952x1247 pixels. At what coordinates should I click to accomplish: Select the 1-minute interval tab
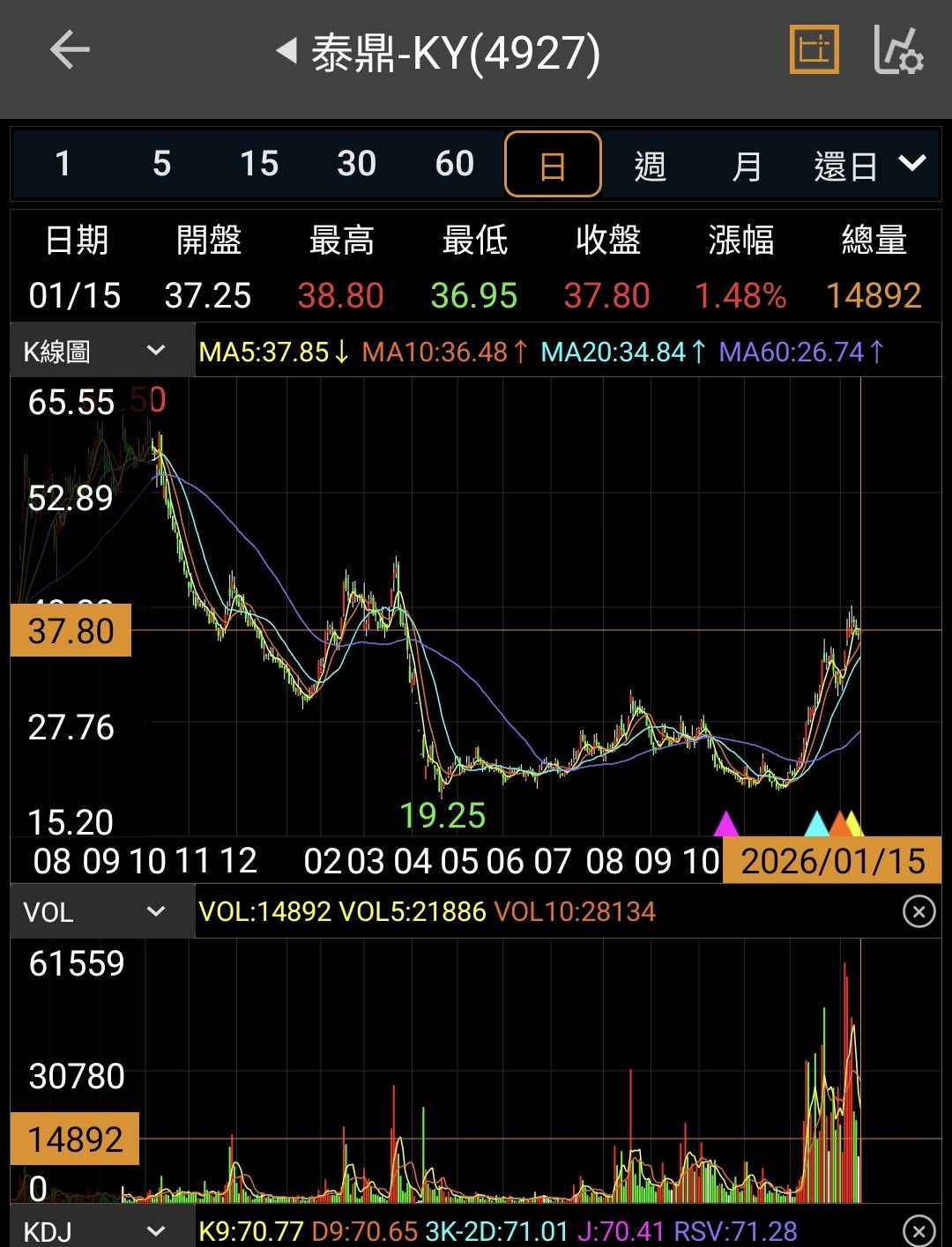click(63, 164)
